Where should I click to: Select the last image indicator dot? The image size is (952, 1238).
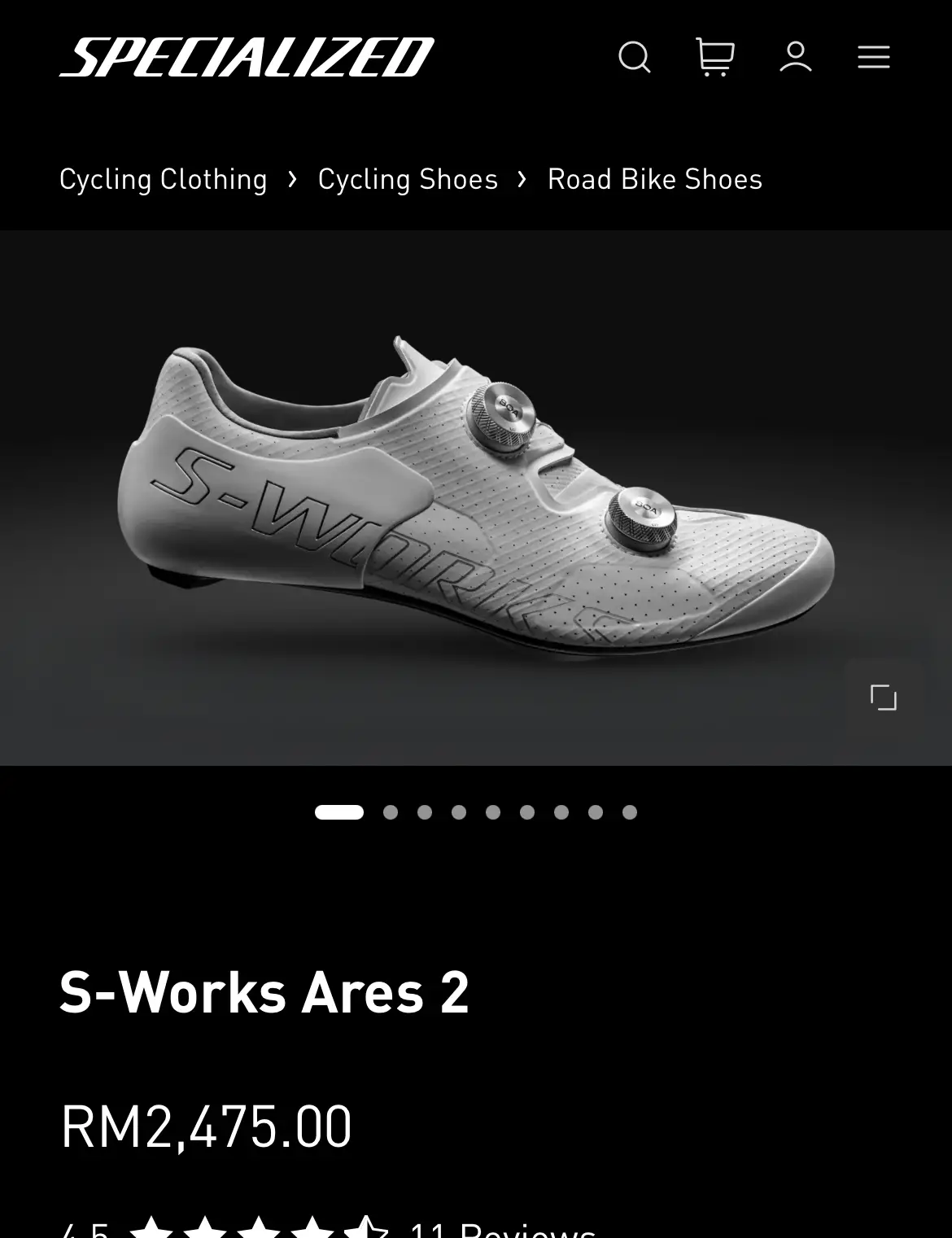[x=630, y=812]
